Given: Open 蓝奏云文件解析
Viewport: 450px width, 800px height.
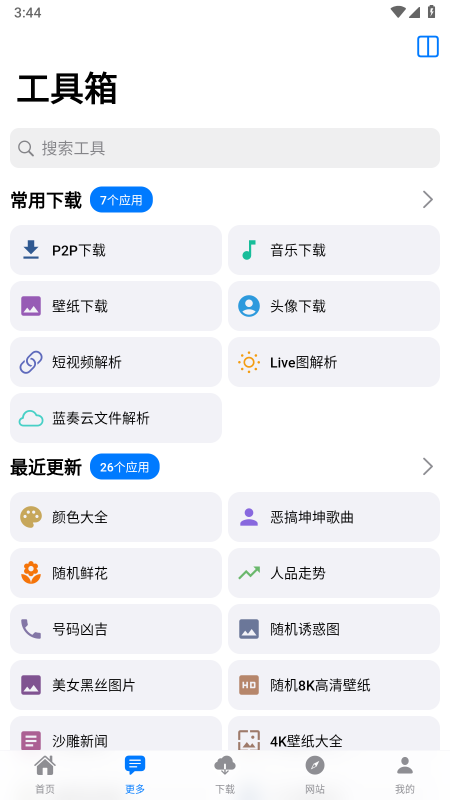Looking at the screenshot, I should (x=116, y=418).
